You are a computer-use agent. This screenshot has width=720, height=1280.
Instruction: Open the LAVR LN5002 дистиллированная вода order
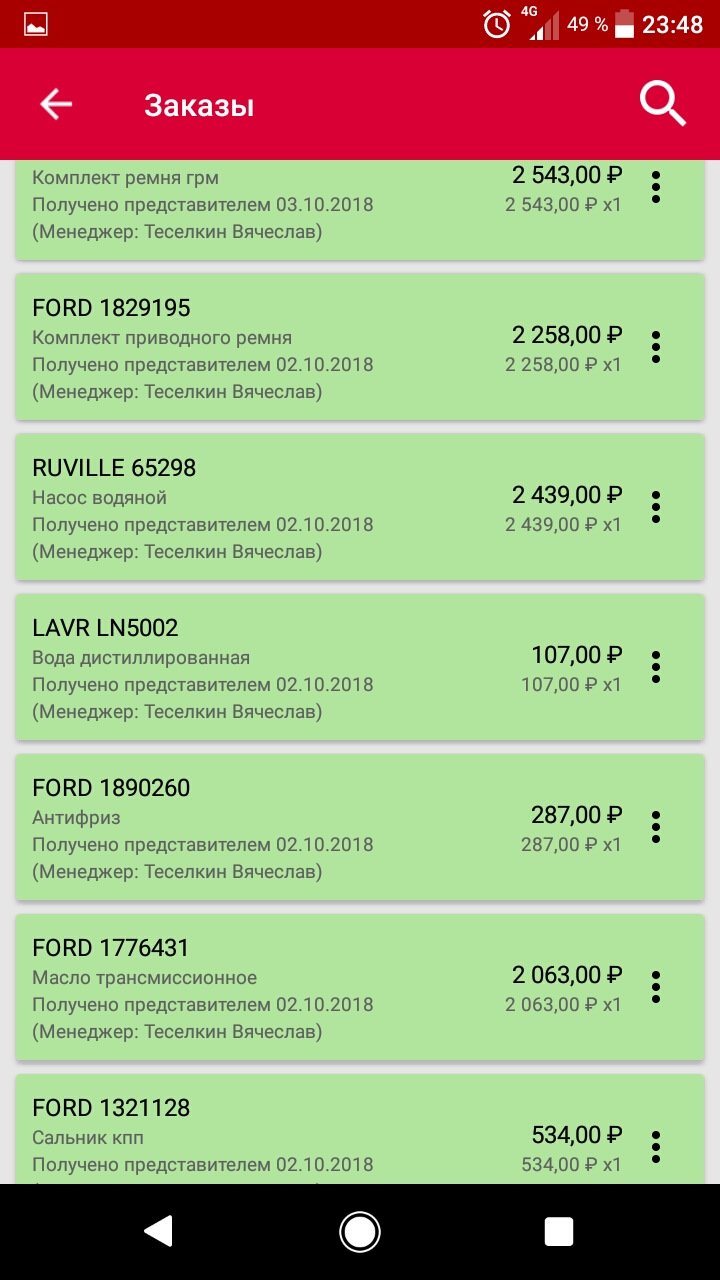pyautogui.click(x=300, y=666)
